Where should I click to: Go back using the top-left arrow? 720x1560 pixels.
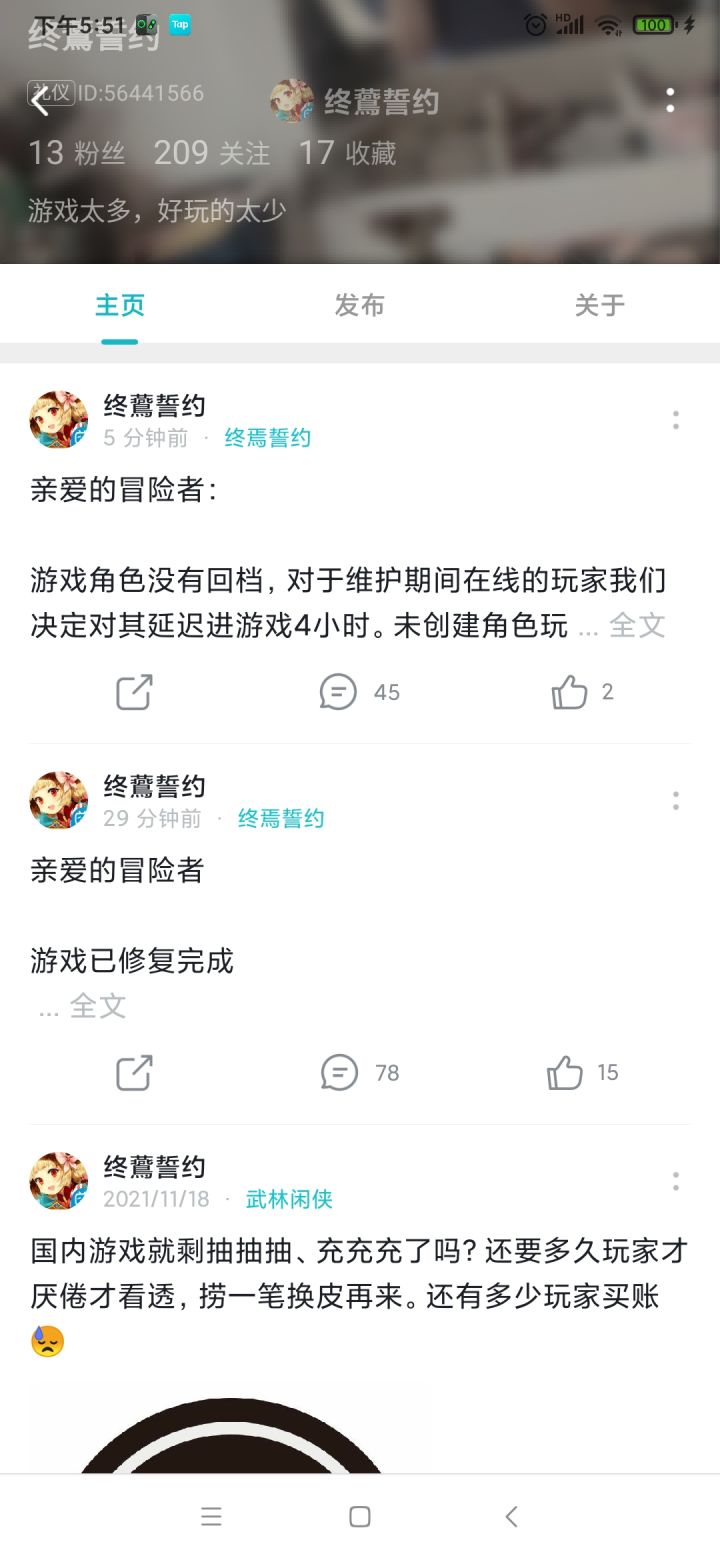click(x=40, y=101)
